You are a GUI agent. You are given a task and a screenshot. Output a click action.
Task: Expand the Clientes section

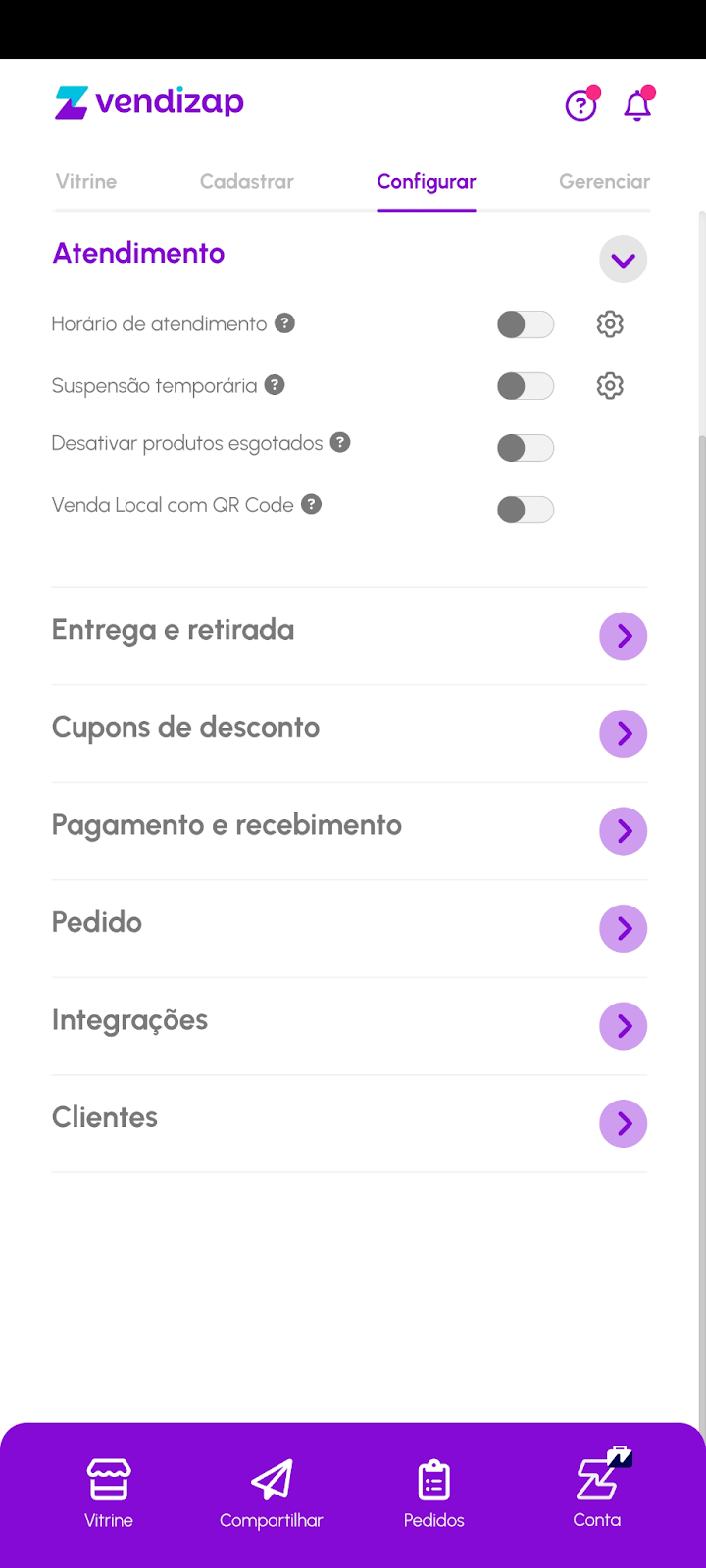pos(623,1123)
